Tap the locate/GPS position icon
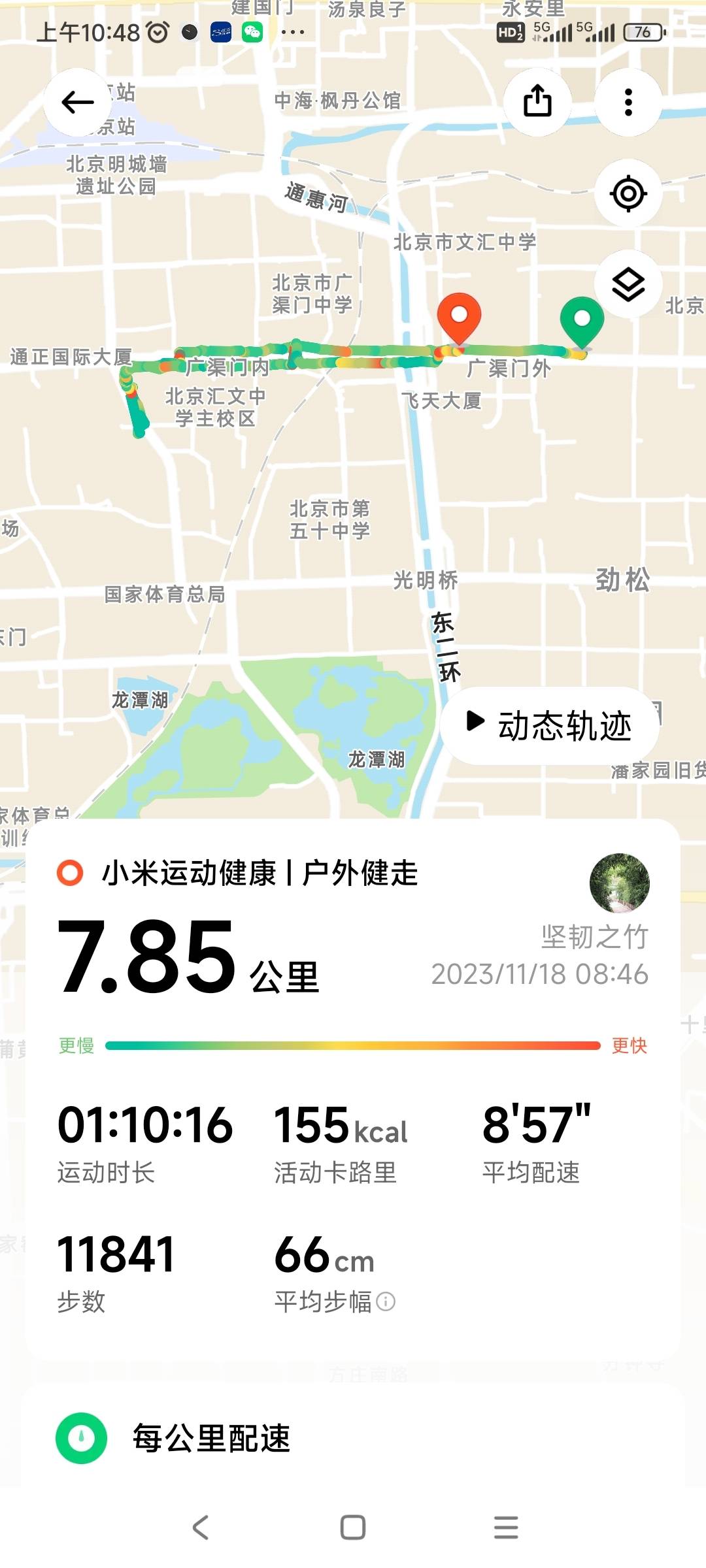The height and width of the screenshot is (1568, 706). click(x=629, y=193)
